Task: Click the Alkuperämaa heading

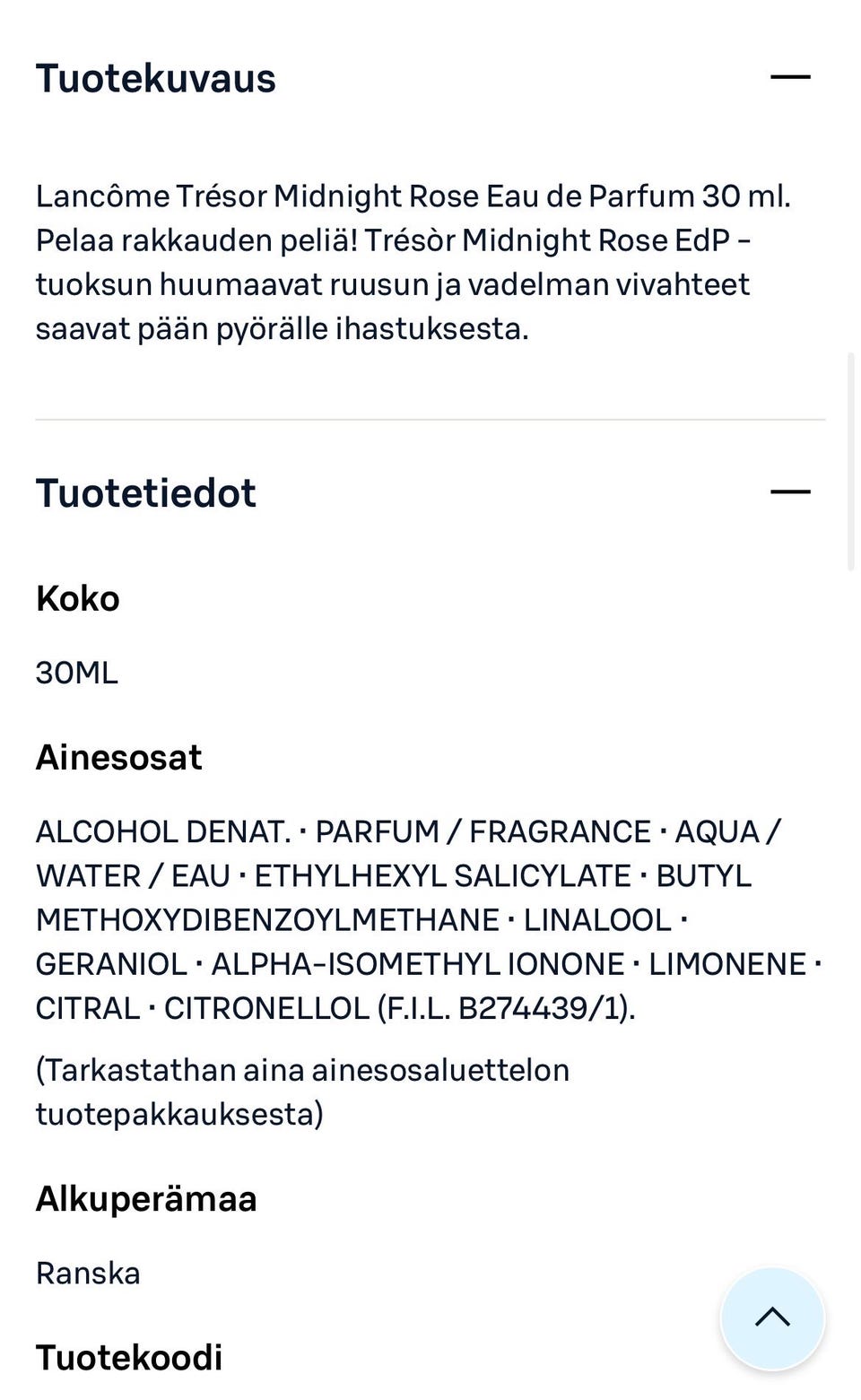Action: pos(145,1197)
